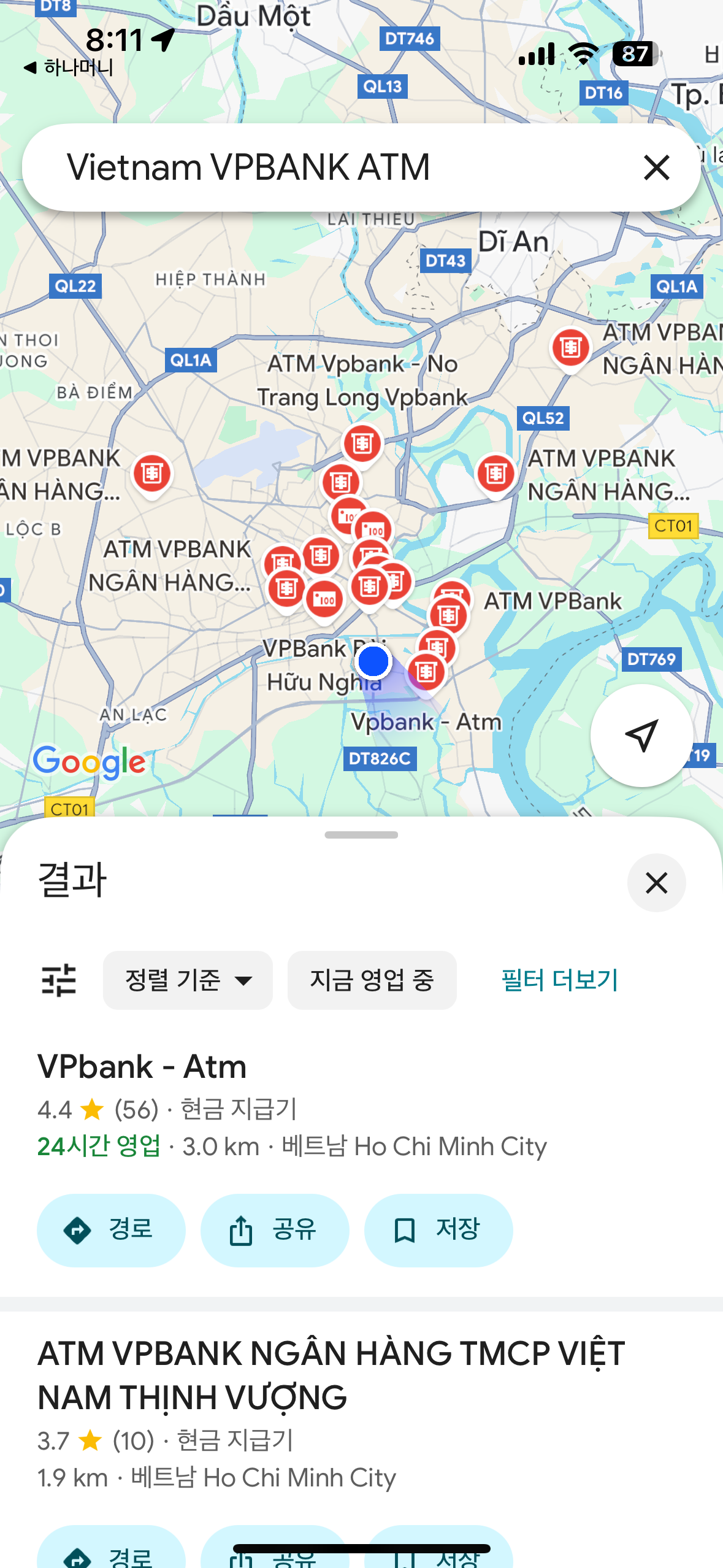Center map on my current location
723x1568 pixels.
pyautogui.click(x=641, y=735)
